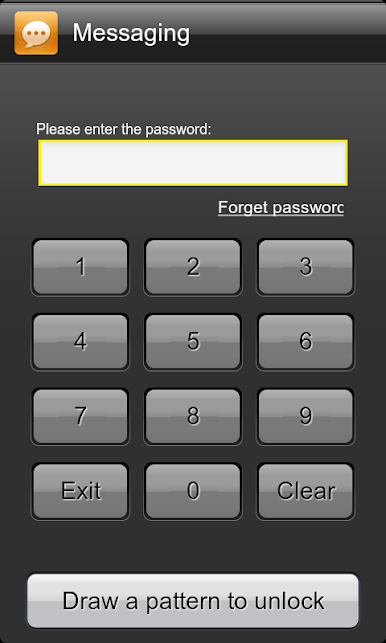Tap the password entry field
Viewport: 386px width, 643px height.
193,163
